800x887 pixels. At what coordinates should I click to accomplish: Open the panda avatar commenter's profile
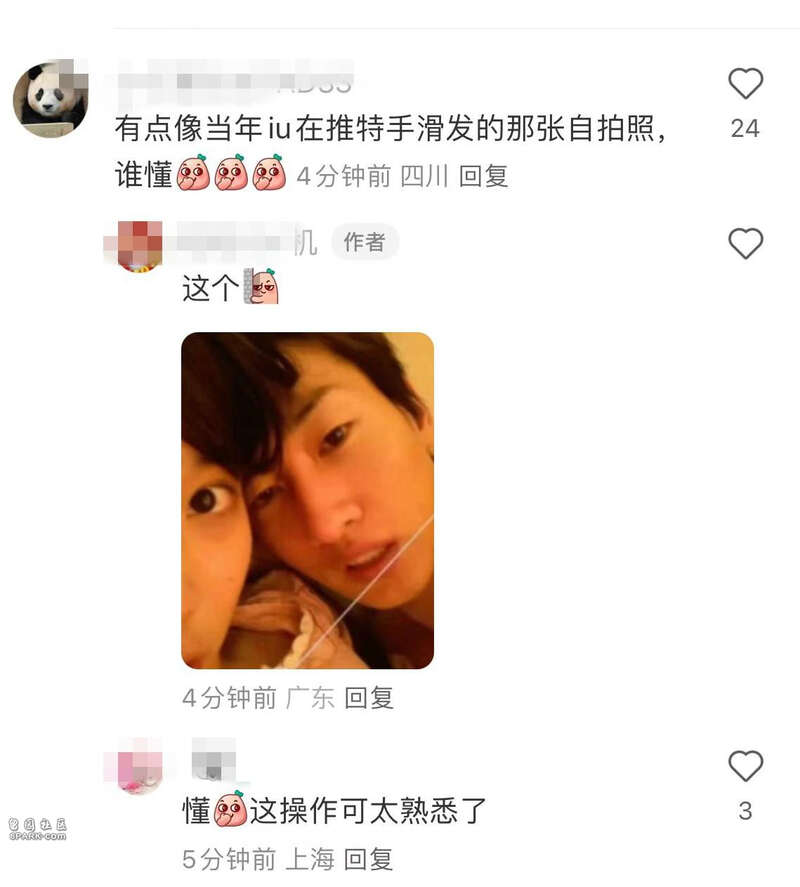point(49,98)
